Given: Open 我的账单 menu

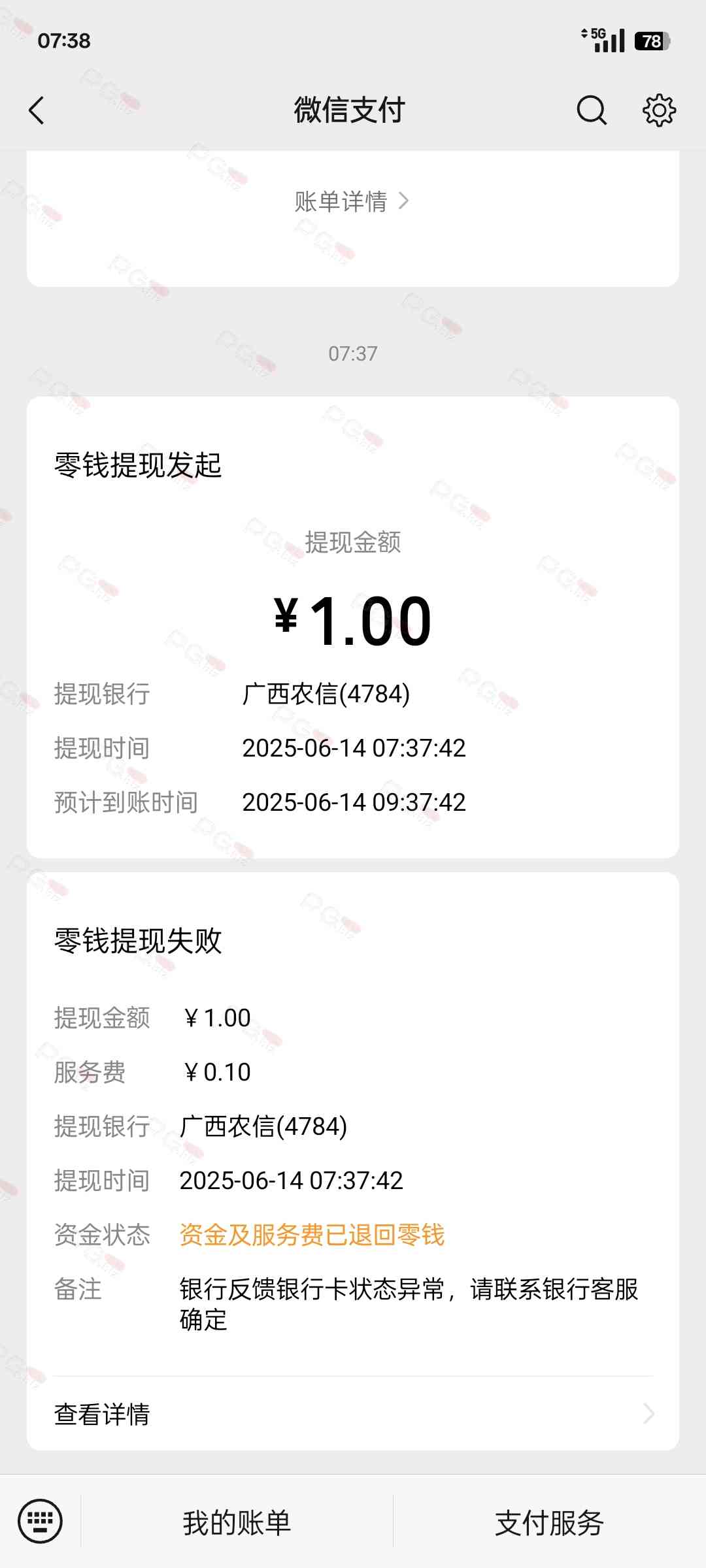Looking at the screenshot, I should (x=237, y=1522).
